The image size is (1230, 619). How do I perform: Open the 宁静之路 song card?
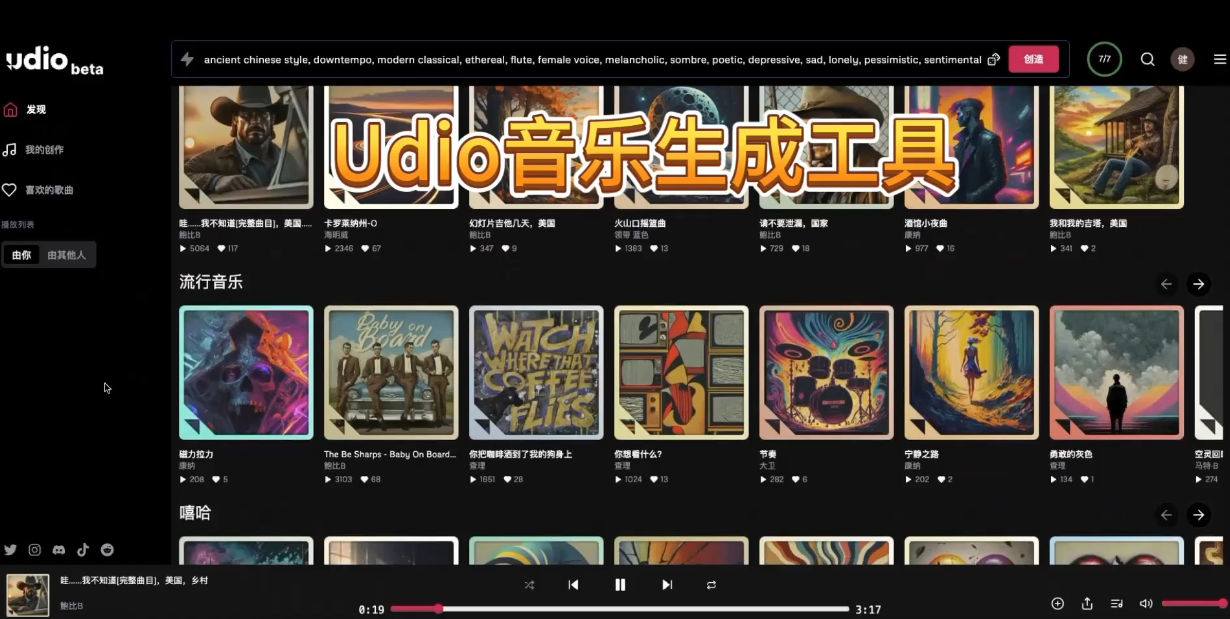971,372
